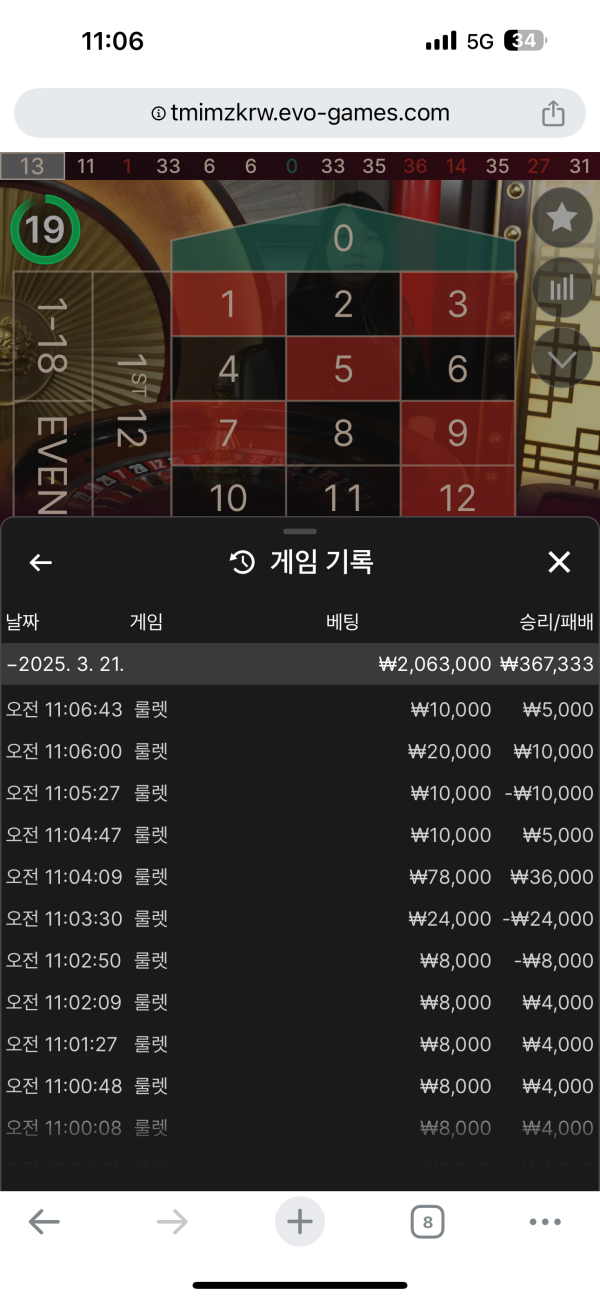The height and width of the screenshot is (1300, 600).
Task: Open the 11:01:27 roulette record
Action: pyautogui.click(x=300, y=1044)
